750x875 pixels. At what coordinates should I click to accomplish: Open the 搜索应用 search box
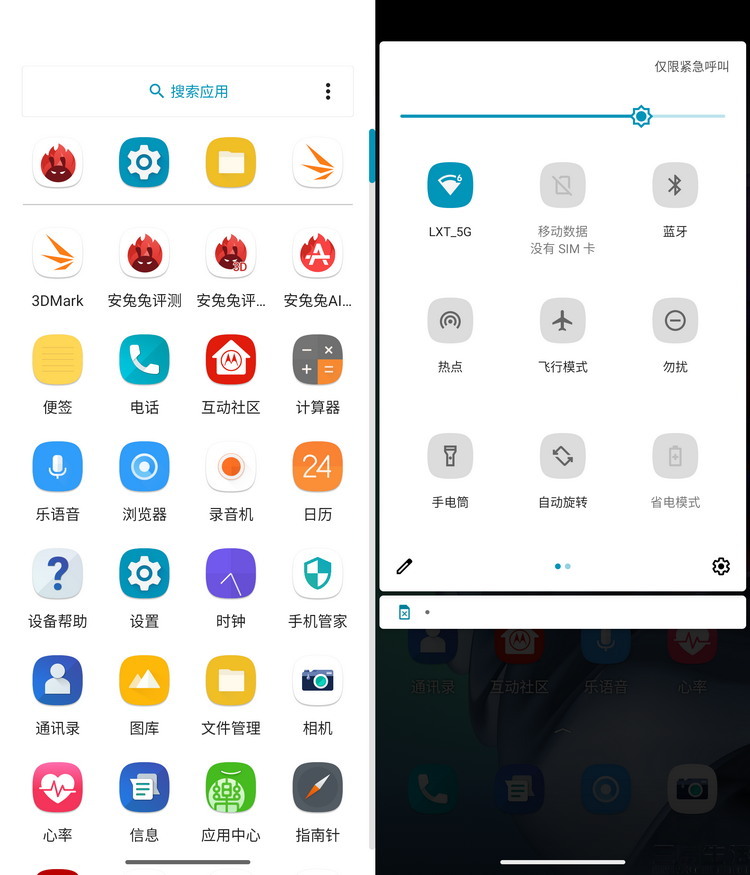[x=188, y=91]
